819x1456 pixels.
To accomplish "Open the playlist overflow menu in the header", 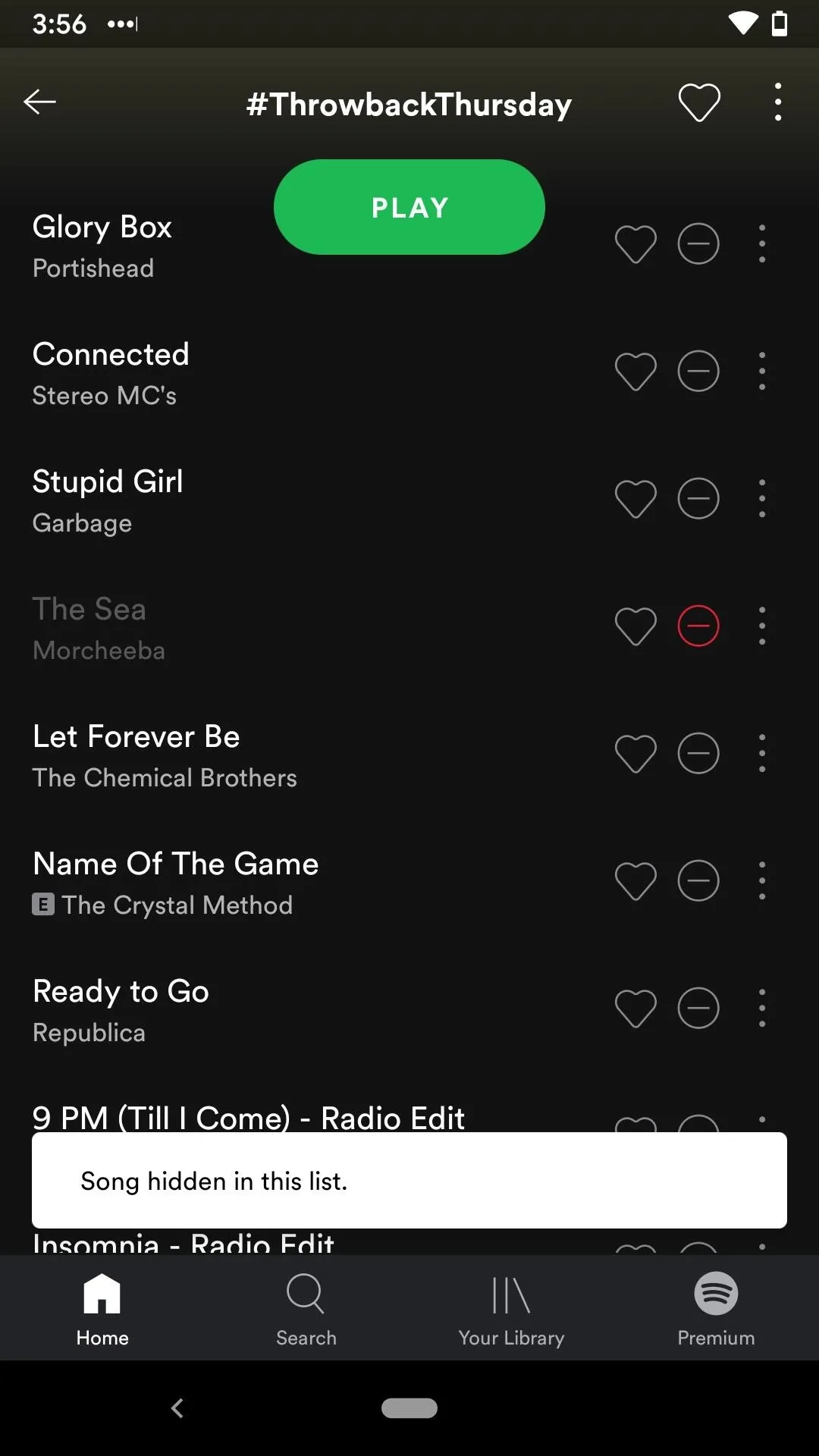I will 778,102.
